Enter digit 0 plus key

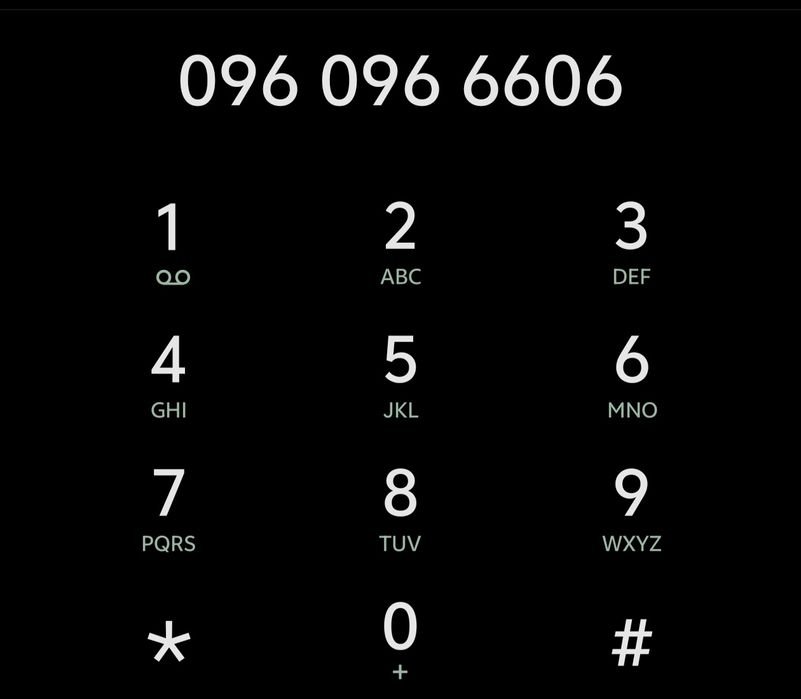coord(400,640)
